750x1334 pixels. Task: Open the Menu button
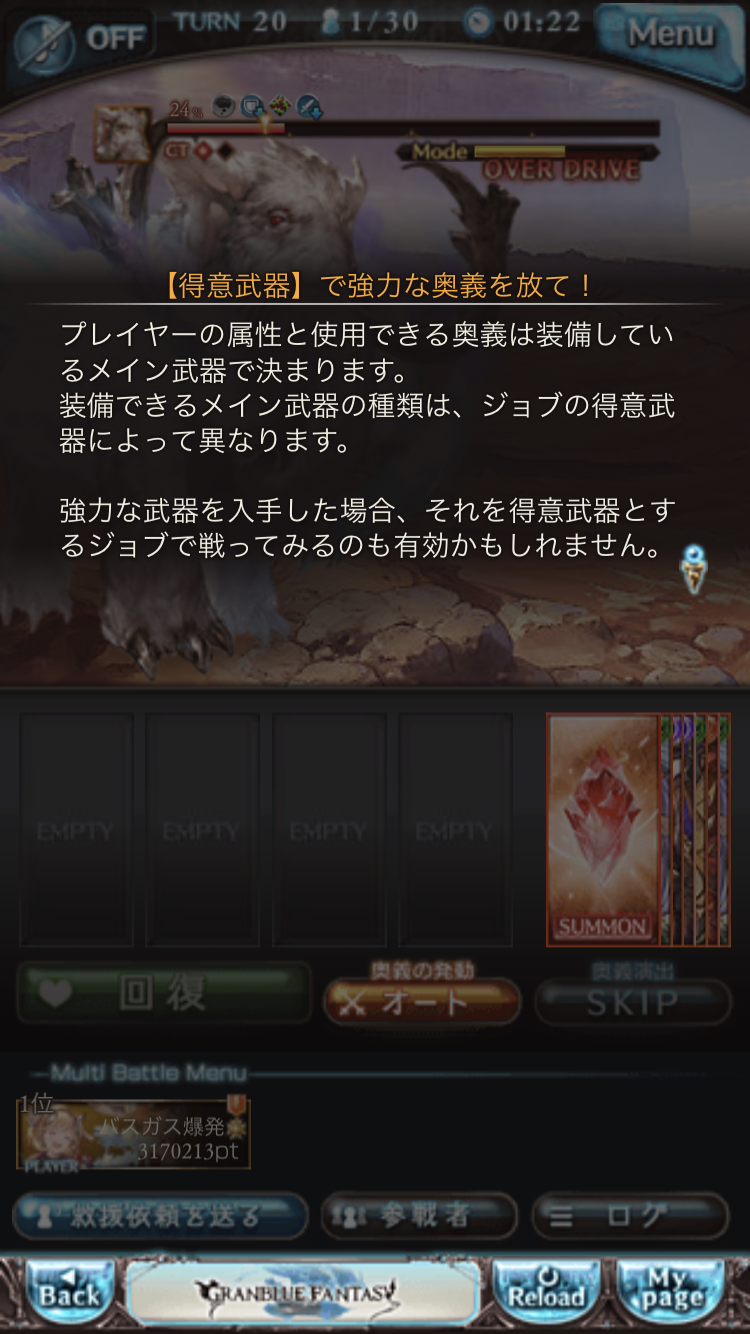[x=670, y=36]
